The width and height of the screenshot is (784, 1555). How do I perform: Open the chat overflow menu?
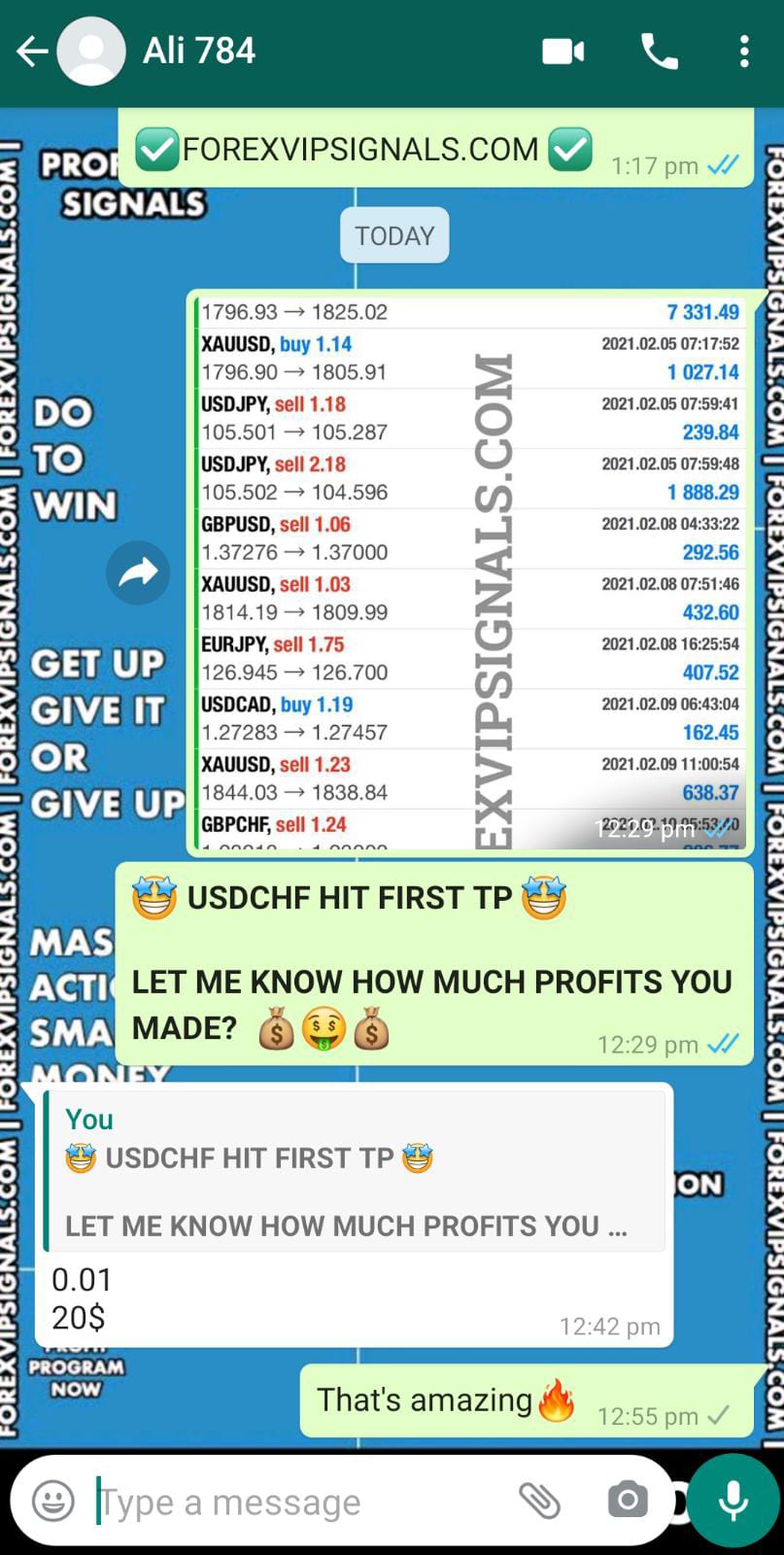pyautogui.click(x=744, y=52)
